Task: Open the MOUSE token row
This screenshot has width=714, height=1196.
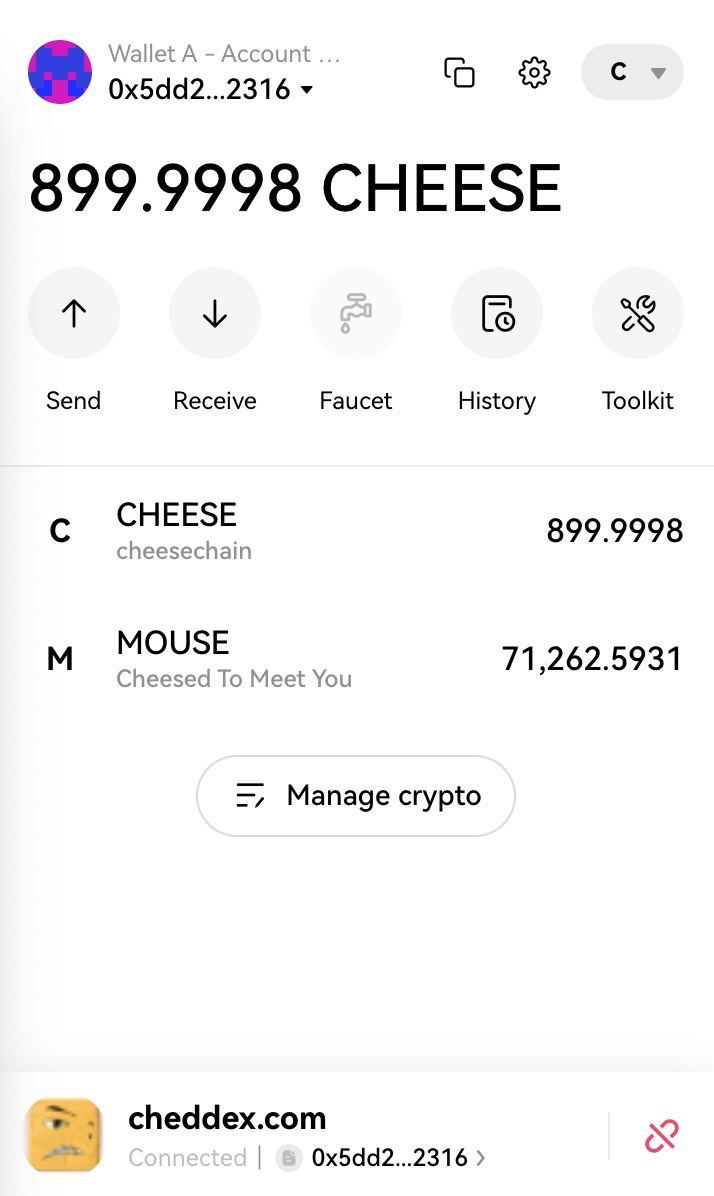Action: [x=357, y=659]
